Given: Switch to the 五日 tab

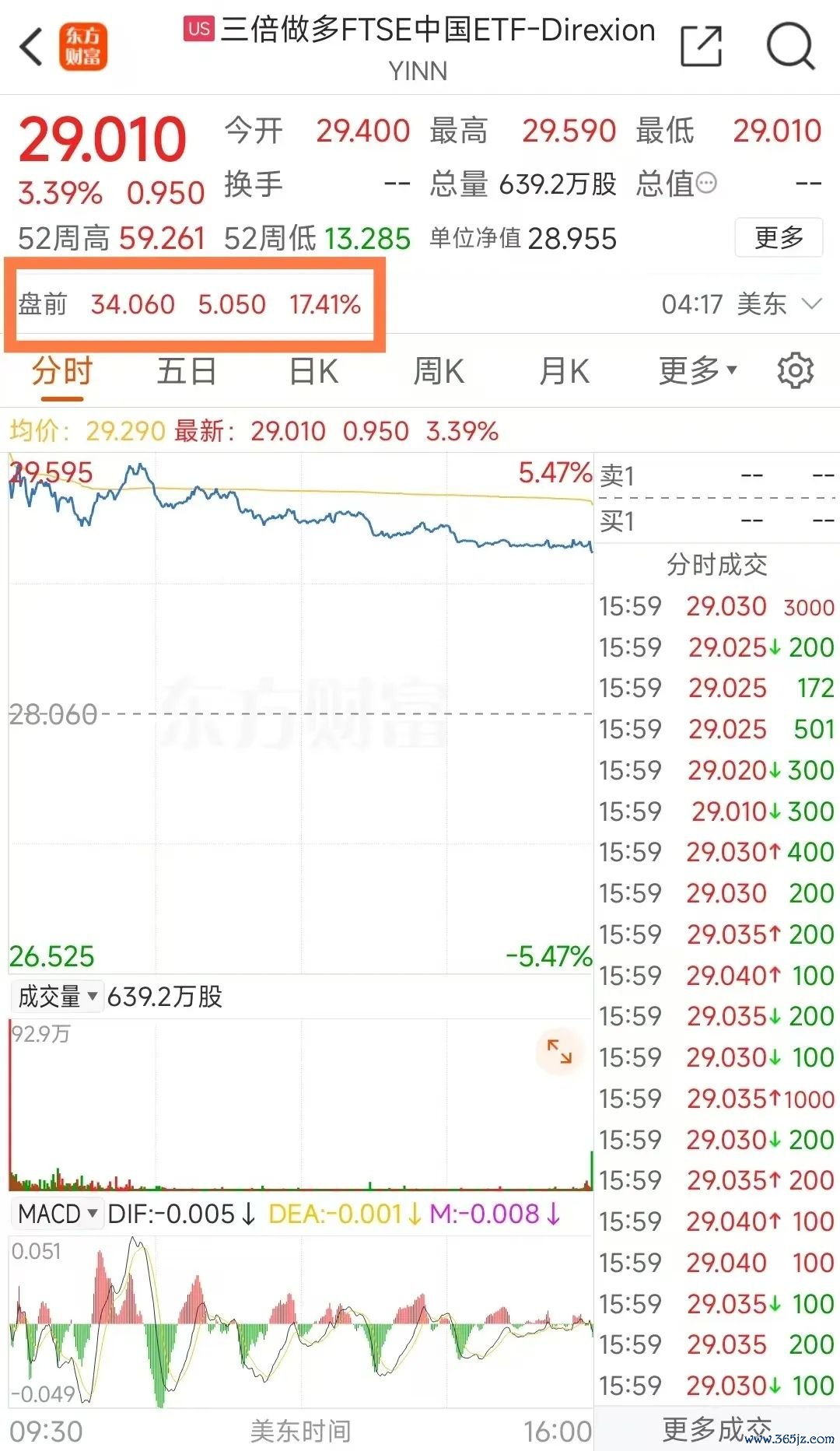Looking at the screenshot, I should pos(187,372).
